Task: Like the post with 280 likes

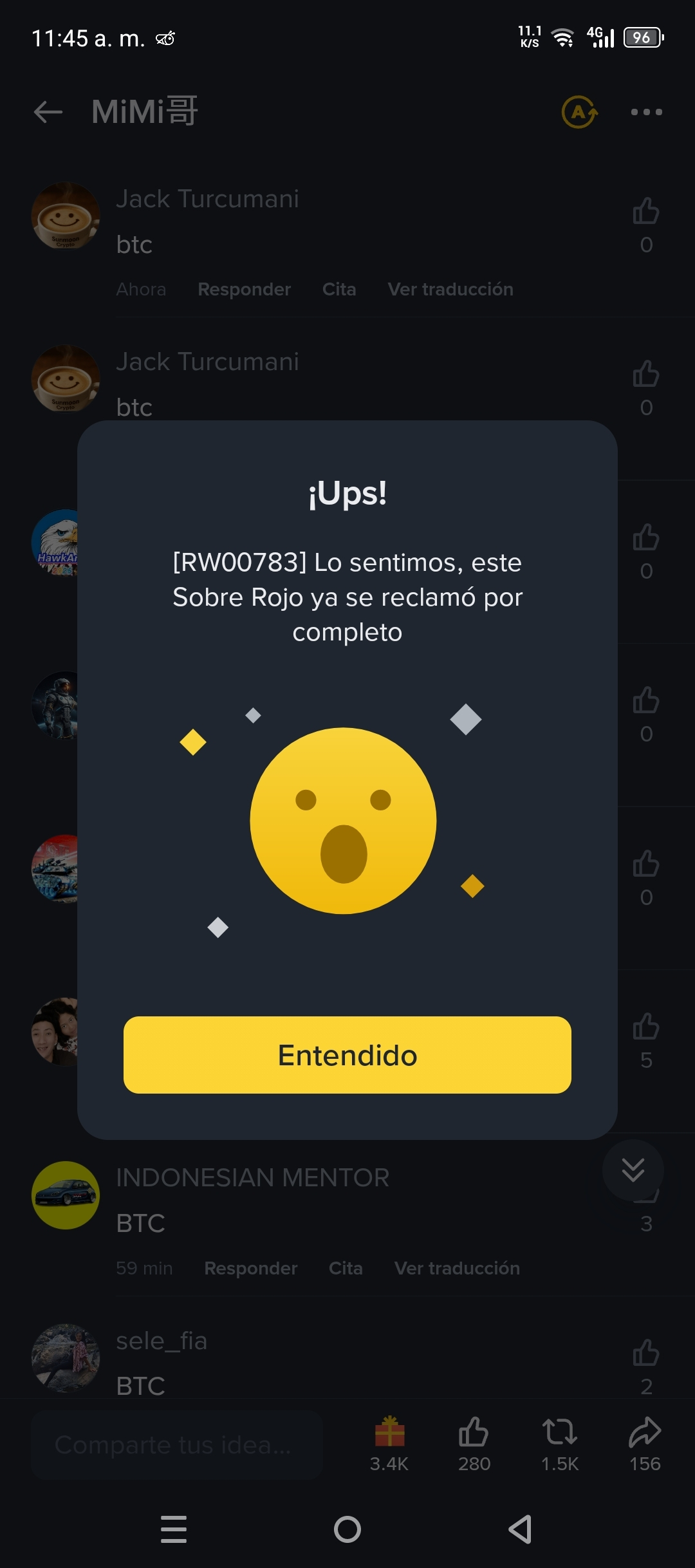Action: click(474, 1432)
